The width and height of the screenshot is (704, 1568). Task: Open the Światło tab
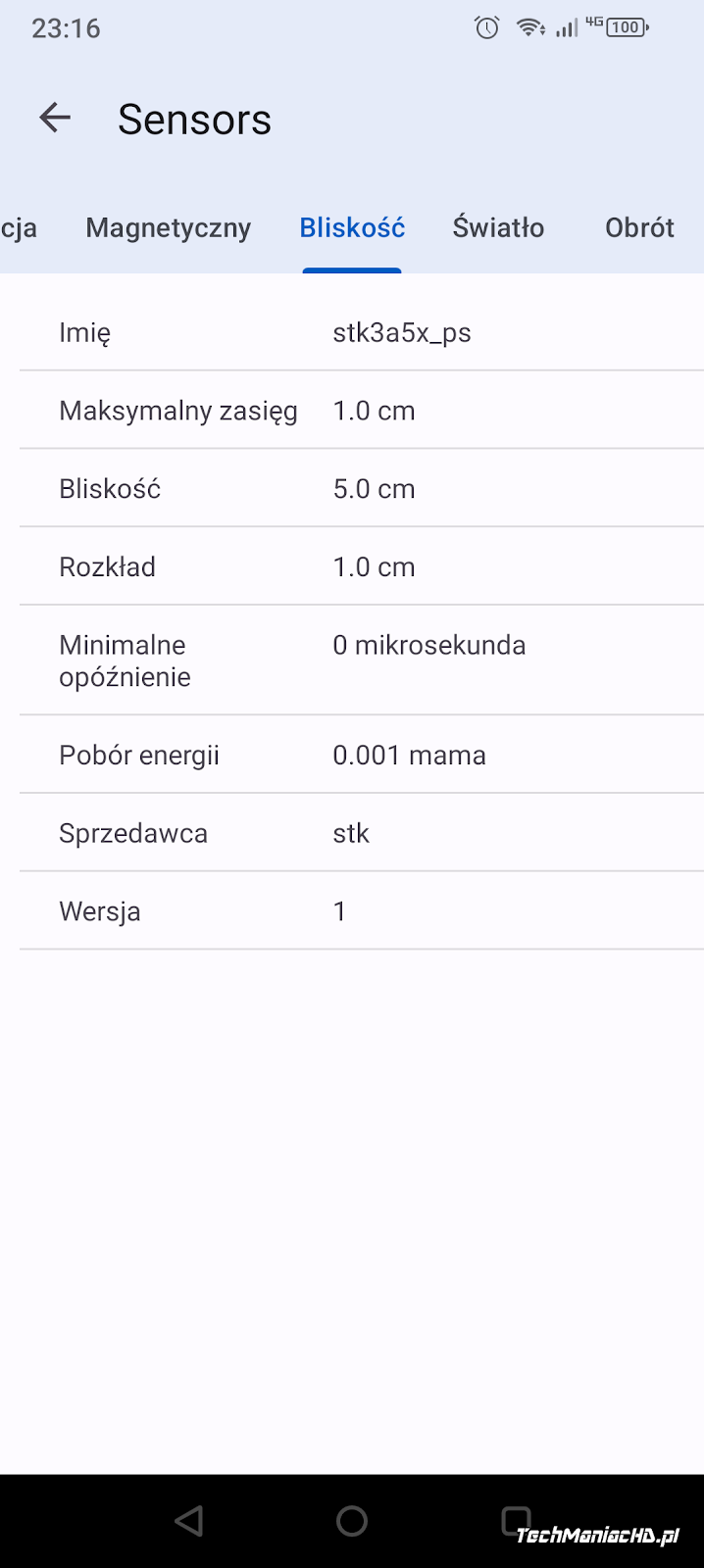(498, 227)
